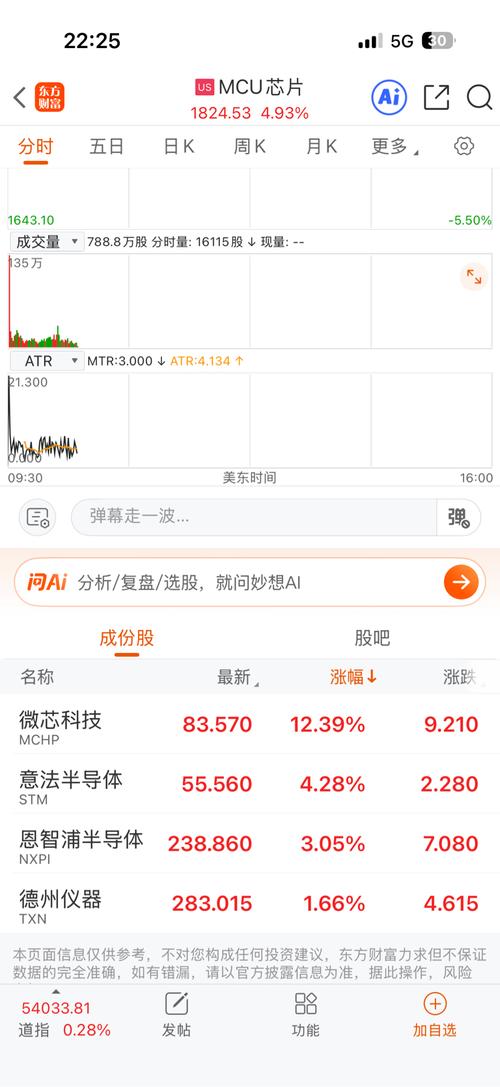Sort list by 涨幅 column

353,677
